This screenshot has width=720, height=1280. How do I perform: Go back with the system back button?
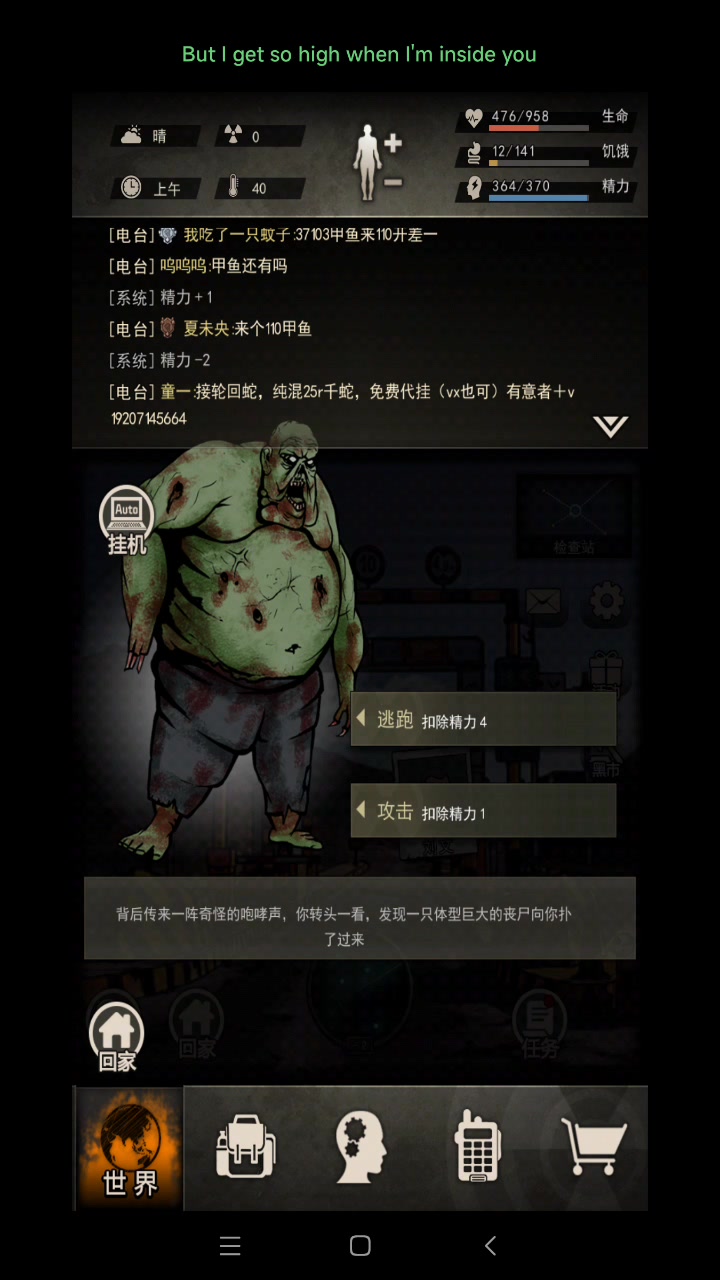click(x=490, y=1245)
